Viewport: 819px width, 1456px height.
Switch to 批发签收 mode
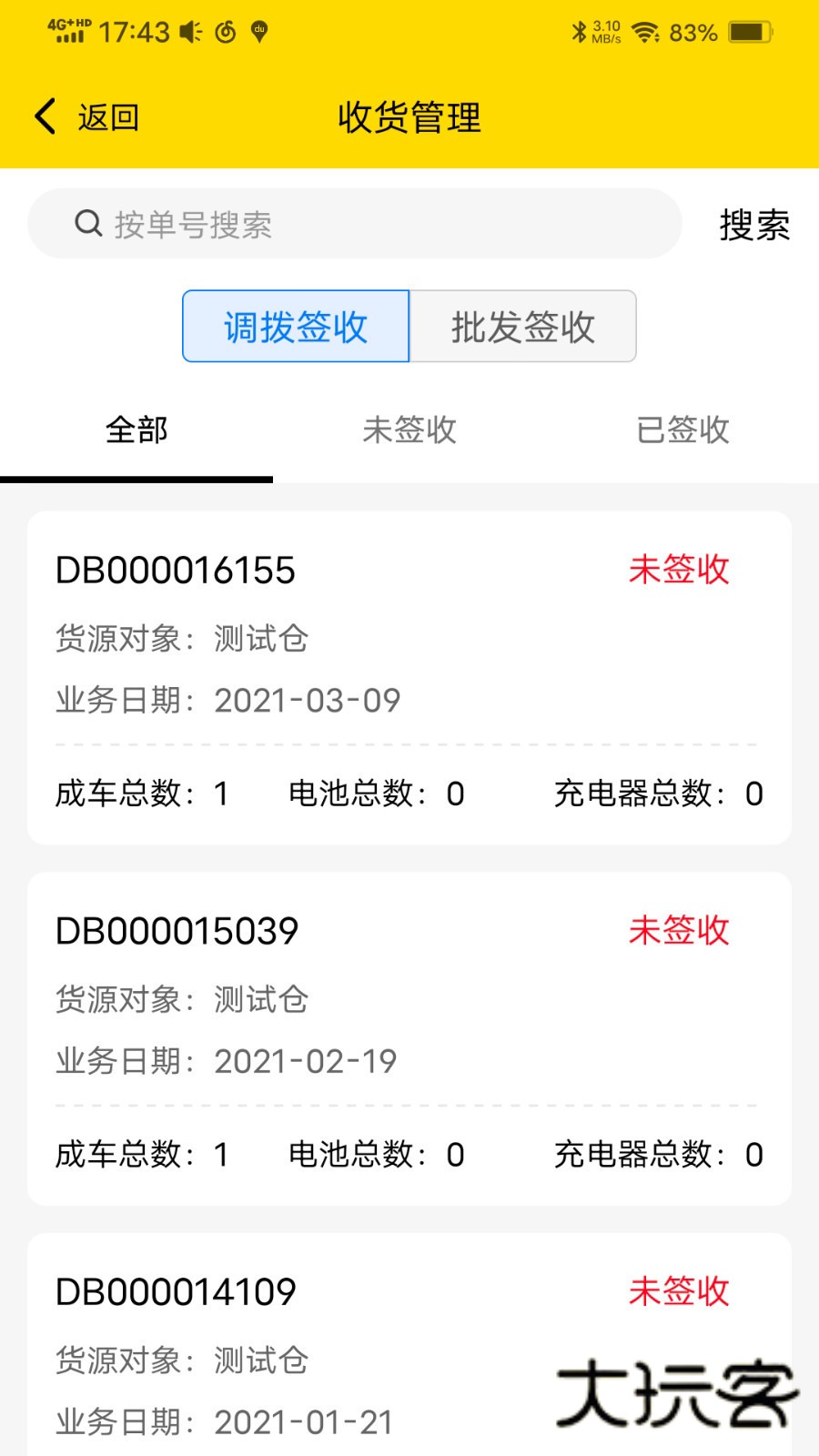(523, 326)
